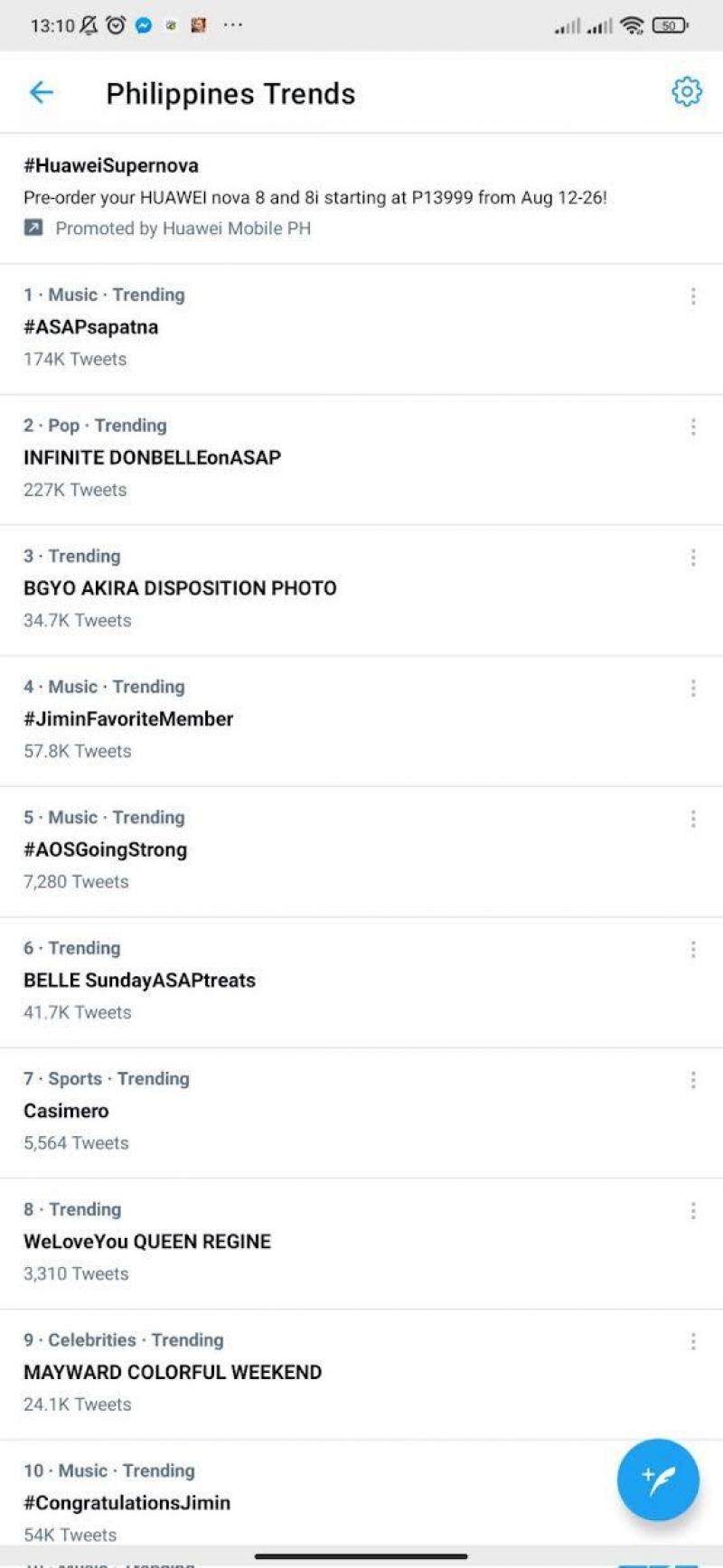
Task: Open #AOSGoingStrong trend
Action: click(105, 850)
